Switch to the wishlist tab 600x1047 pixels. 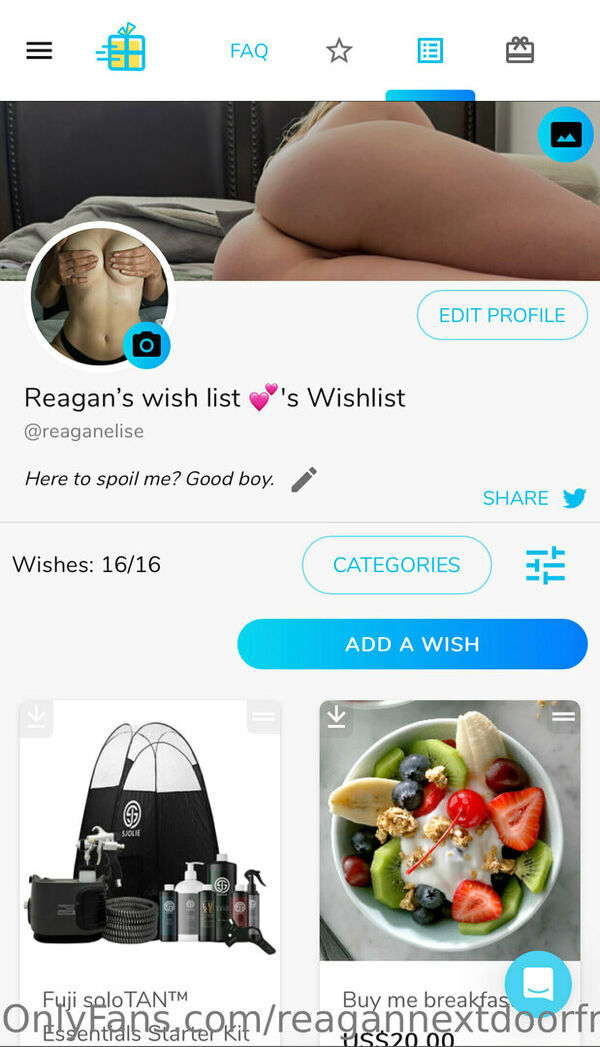(x=430, y=51)
